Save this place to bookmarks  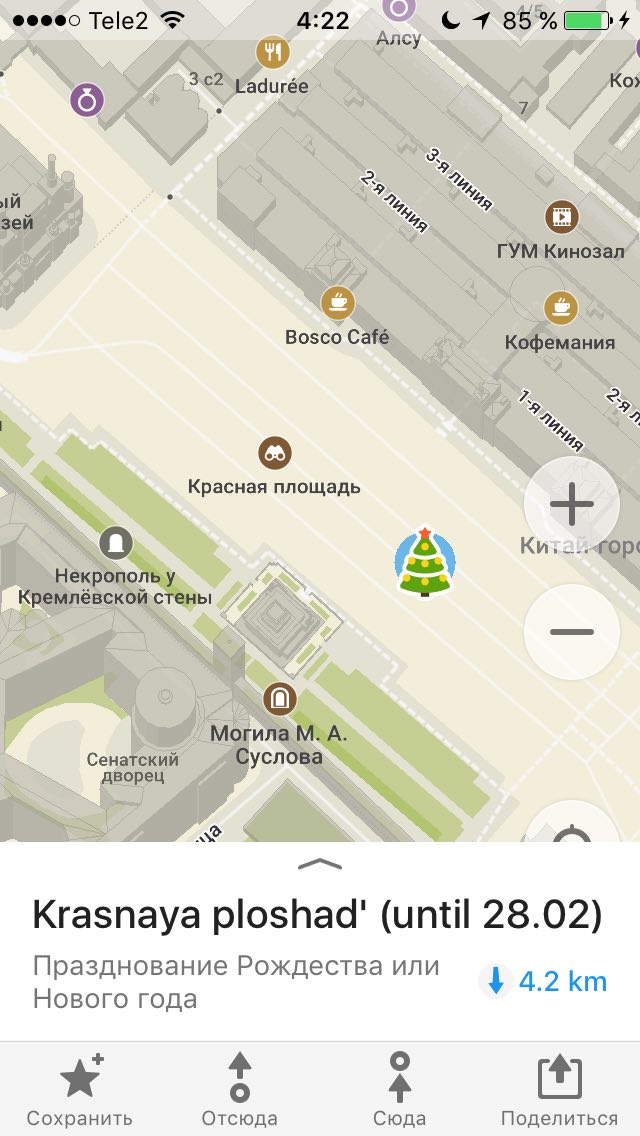click(x=79, y=1090)
